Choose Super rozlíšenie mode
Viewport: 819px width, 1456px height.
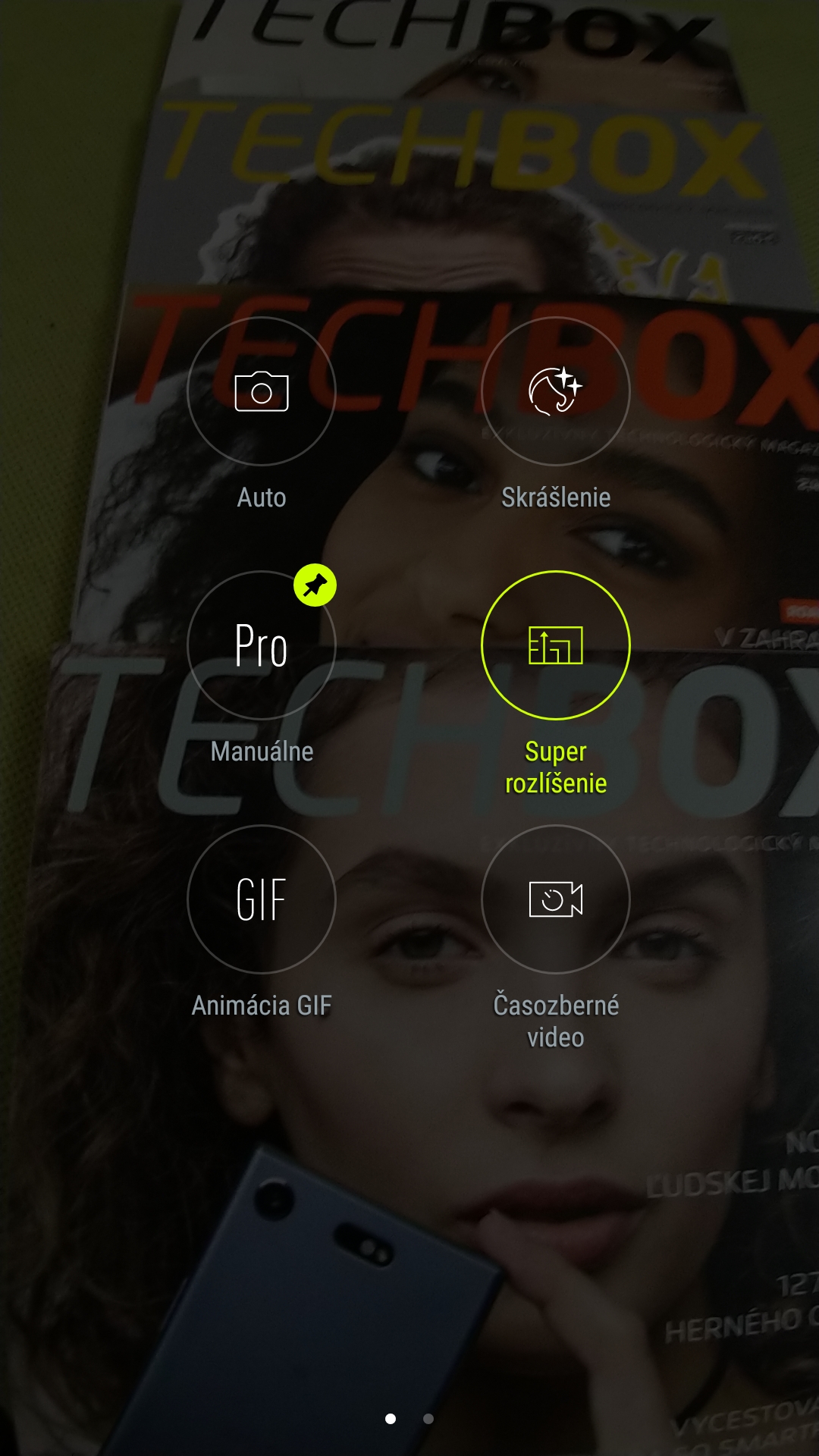(556, 645)
